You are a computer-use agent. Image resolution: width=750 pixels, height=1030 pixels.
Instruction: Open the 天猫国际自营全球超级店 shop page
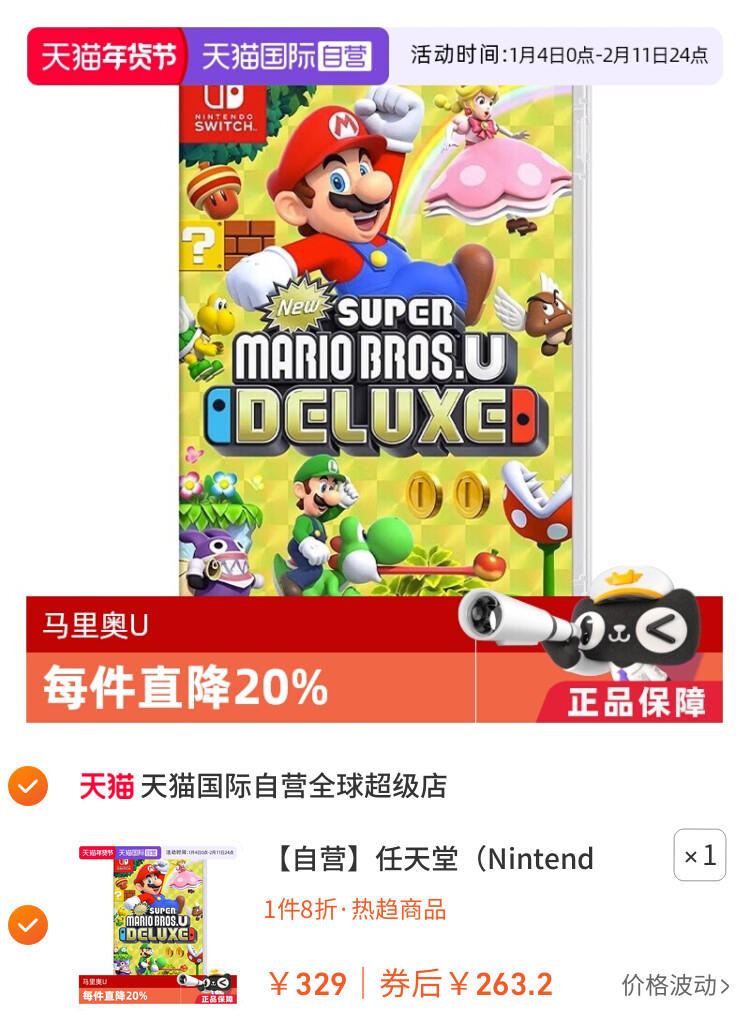pos(292,787)
